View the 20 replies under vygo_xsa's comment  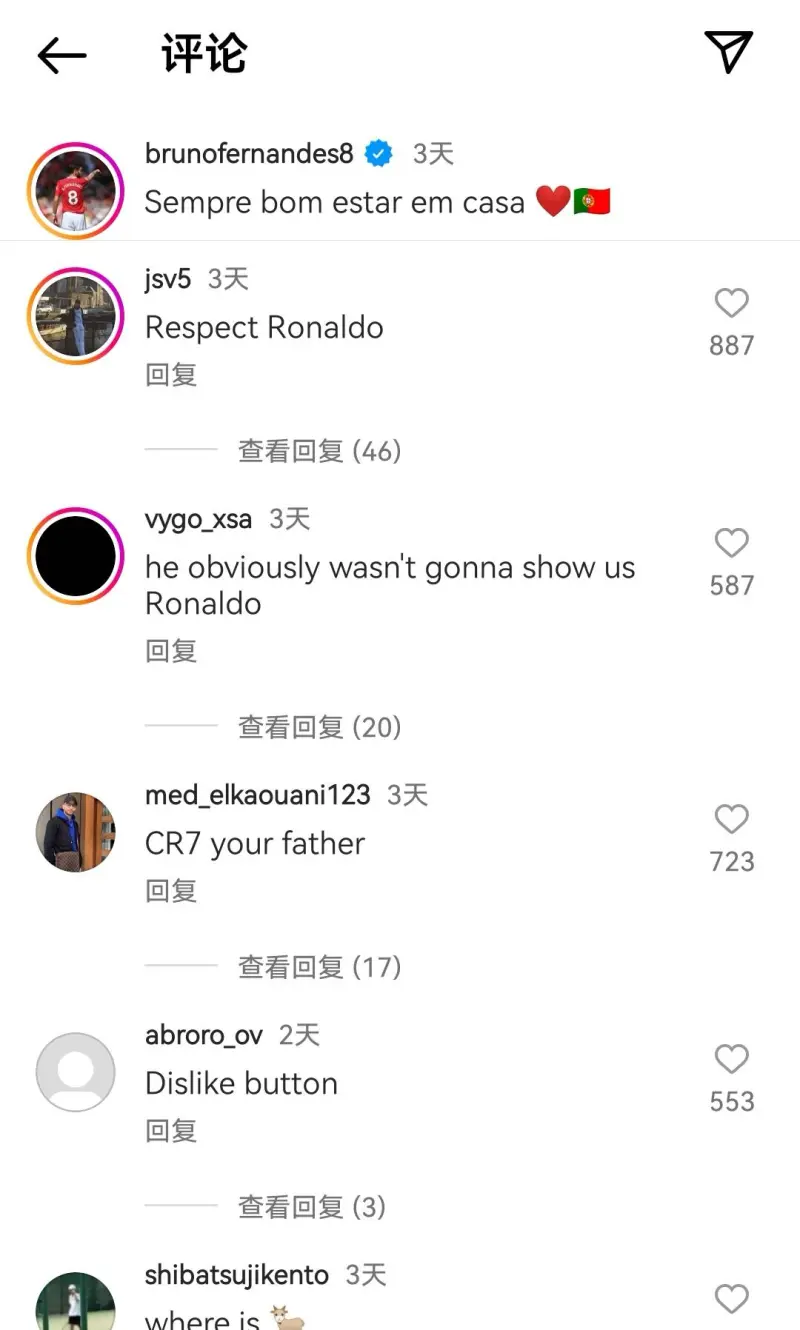(x=319, y=727)
